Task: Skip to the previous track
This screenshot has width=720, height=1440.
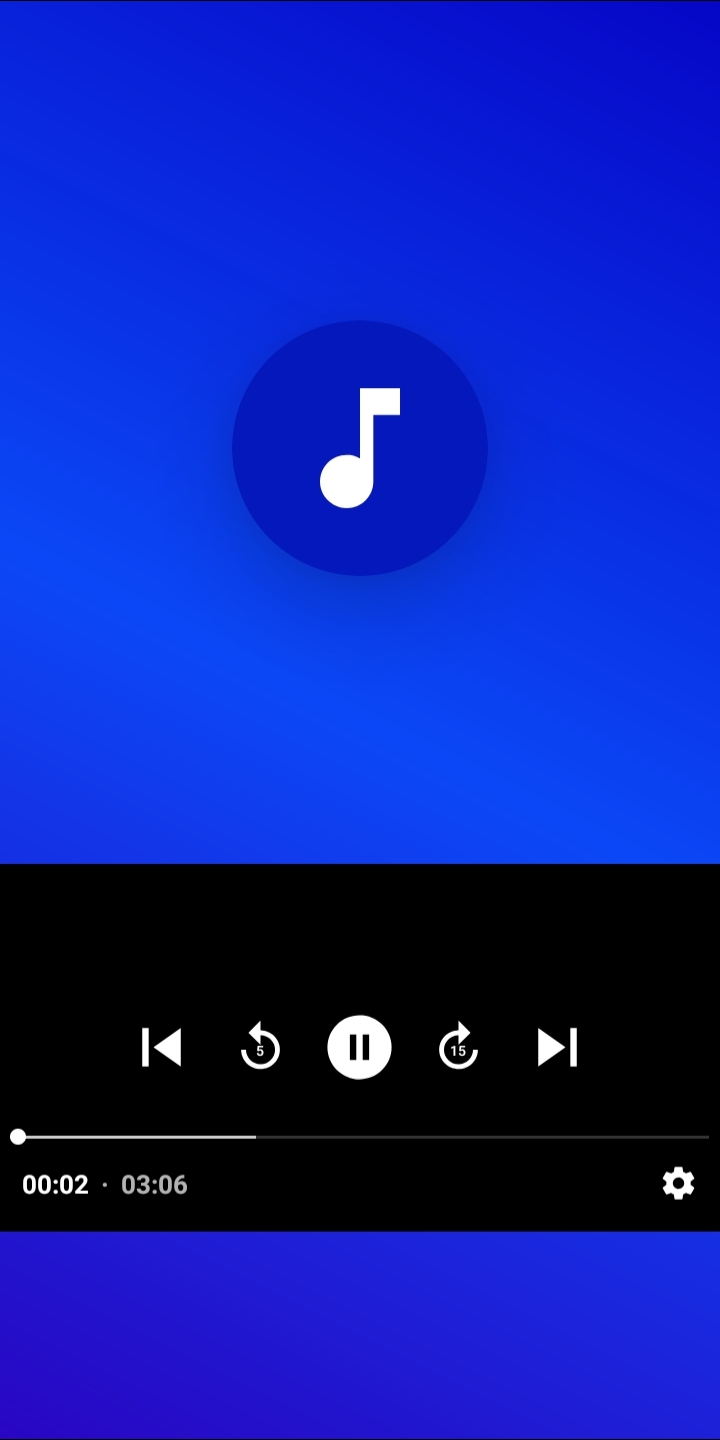Action: (x=161, y=1047)
